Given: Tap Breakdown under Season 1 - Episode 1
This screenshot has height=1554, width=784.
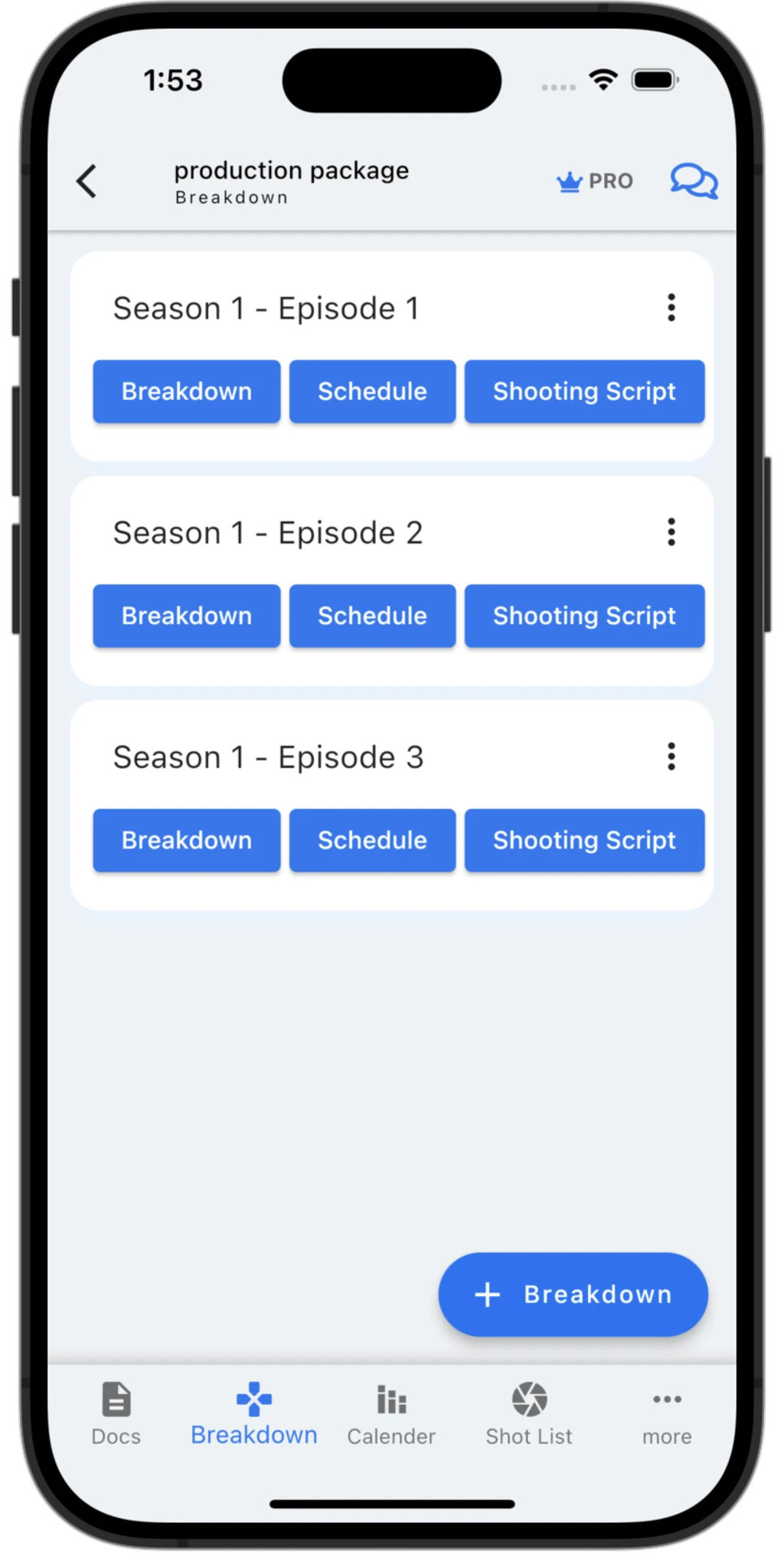Looking at the screenshot, I should click(x=186, y=391).
